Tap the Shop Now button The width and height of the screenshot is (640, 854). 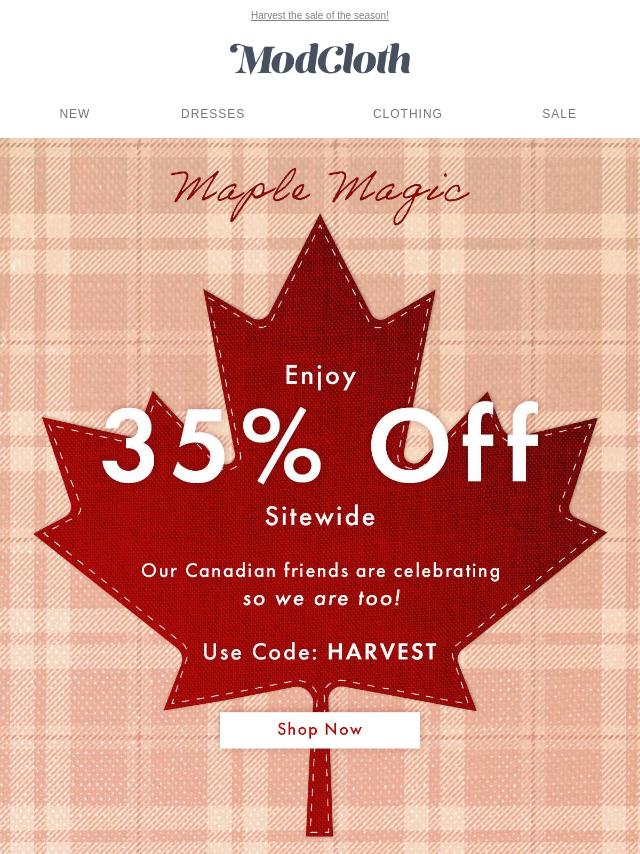(x=320, y=730)
